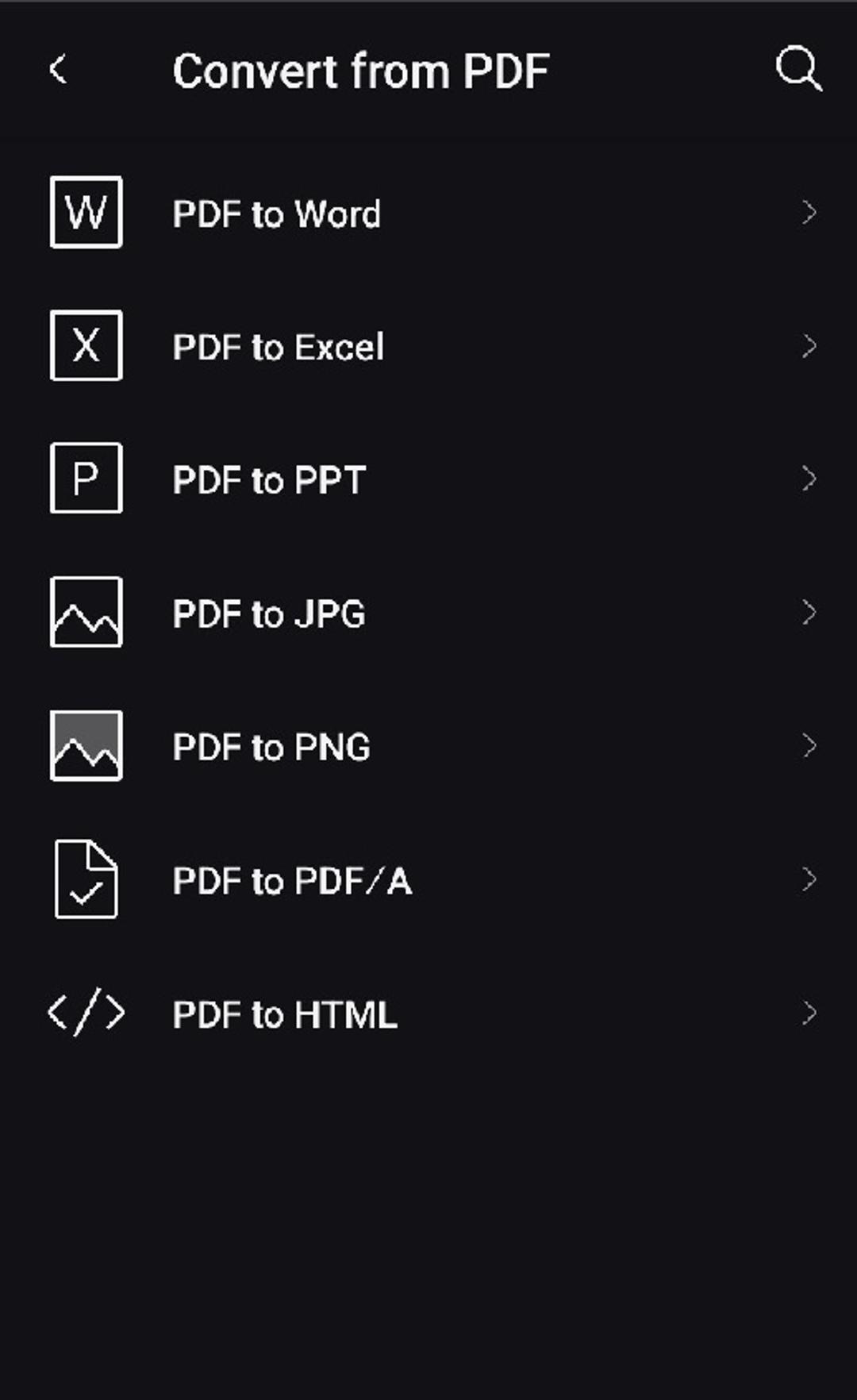Screen dimensions: 857x1400
Task: Click the image icon beside PDF to JPG
Action: pos(86,613)
